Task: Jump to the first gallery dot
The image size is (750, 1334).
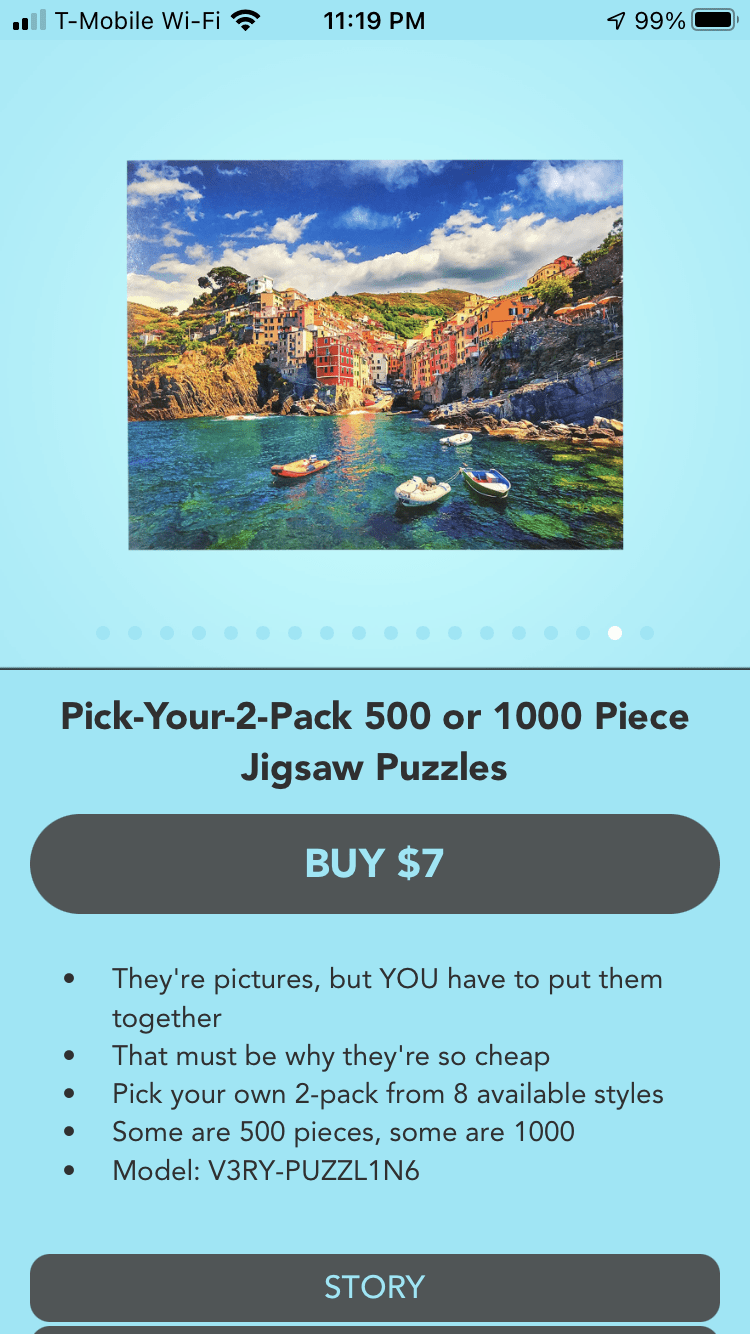Action: pyautogui.click(x=102, y=633)
